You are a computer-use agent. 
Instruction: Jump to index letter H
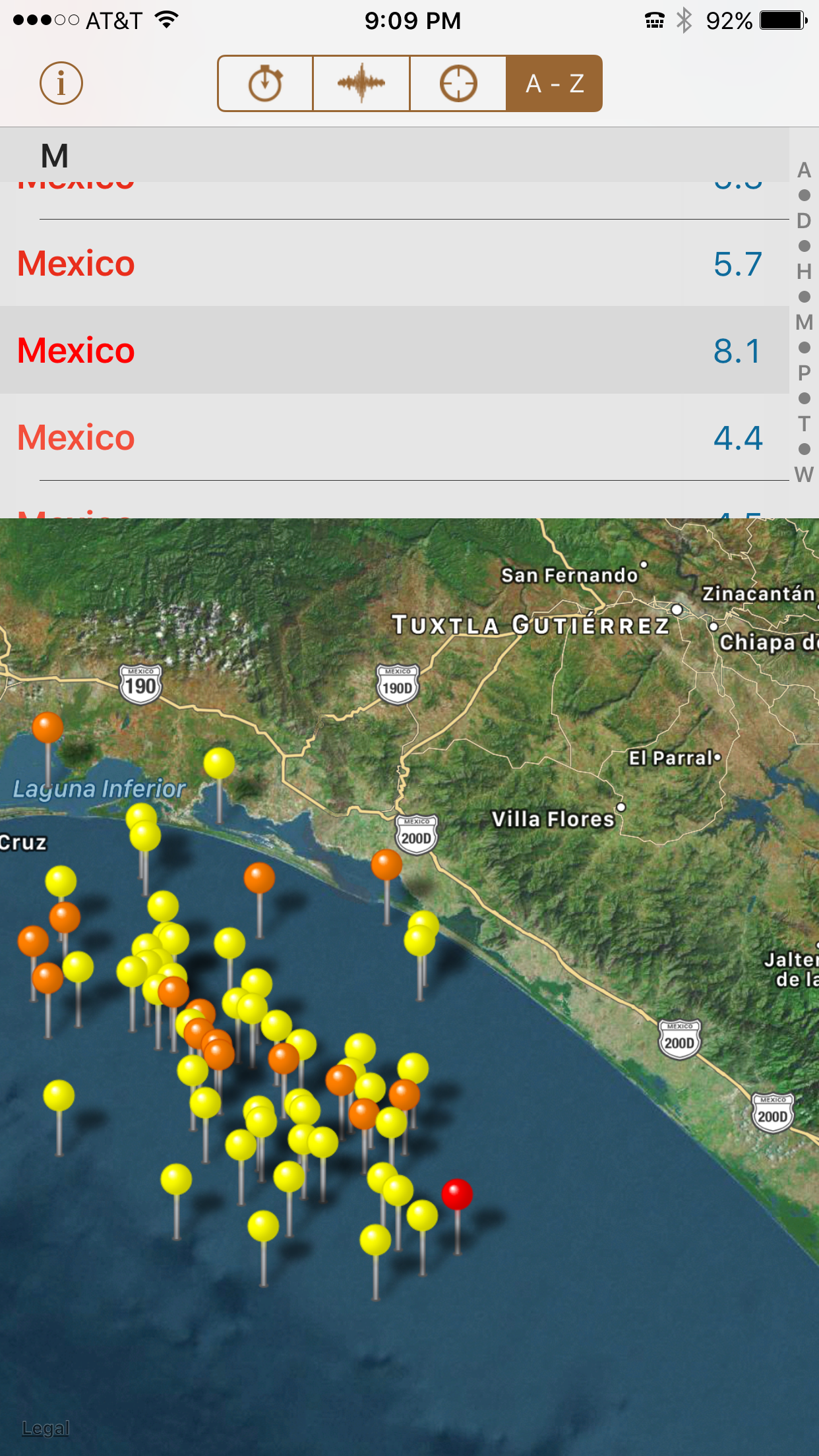(x=804, y=272)
